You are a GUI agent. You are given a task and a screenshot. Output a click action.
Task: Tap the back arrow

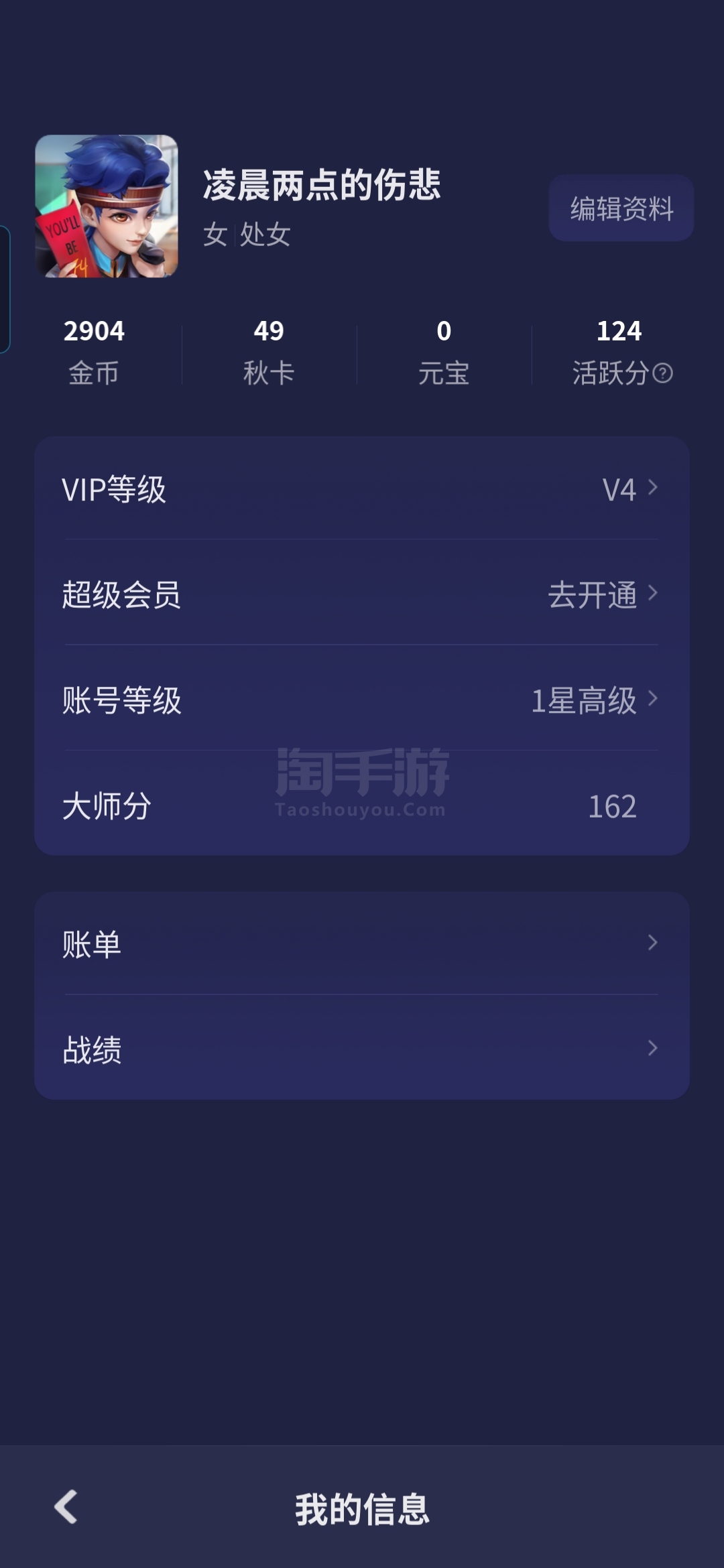point(66,1508)
